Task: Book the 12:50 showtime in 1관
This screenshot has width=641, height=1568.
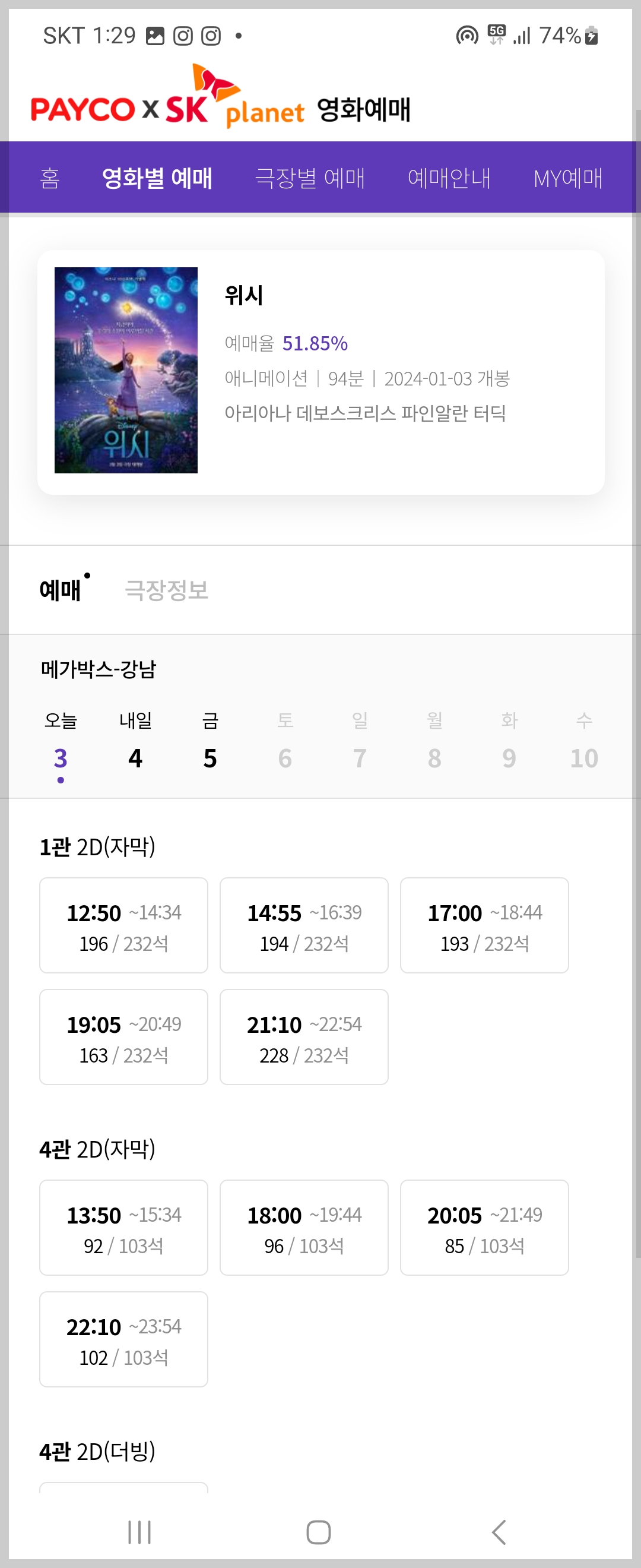Action: [x=123, y=925]
